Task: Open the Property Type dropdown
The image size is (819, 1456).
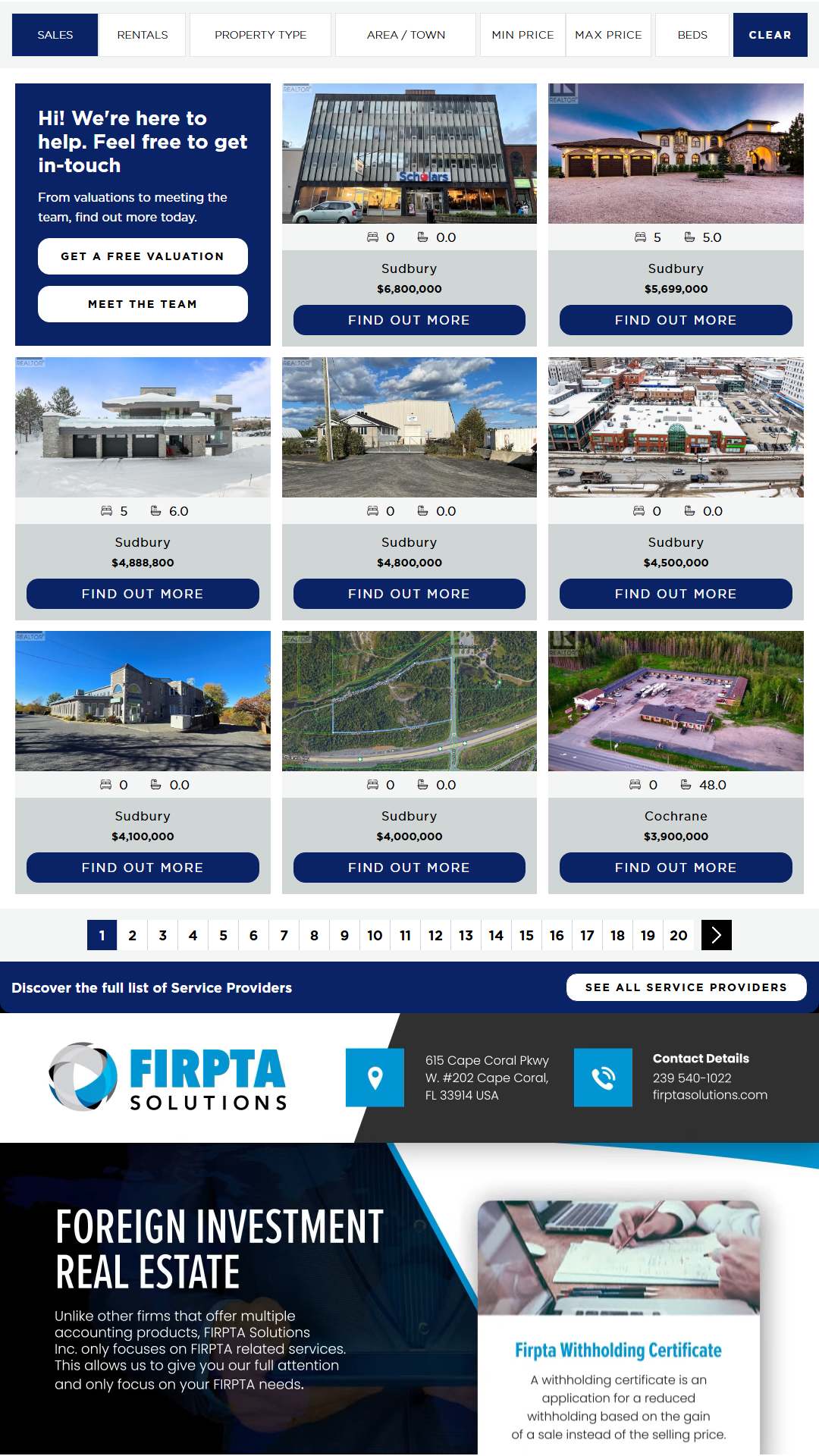Action: coord(260,35)
